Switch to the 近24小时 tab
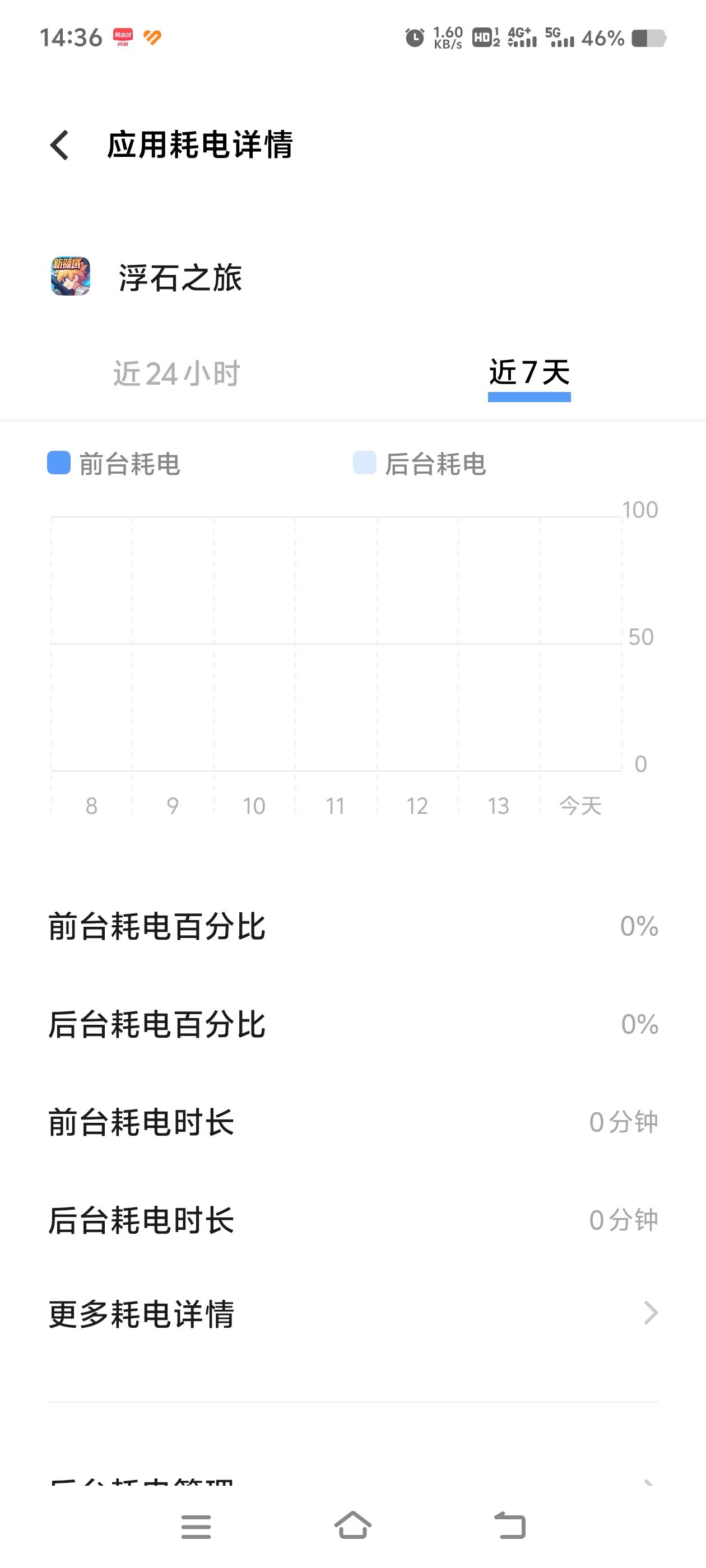 coord(176,373)
